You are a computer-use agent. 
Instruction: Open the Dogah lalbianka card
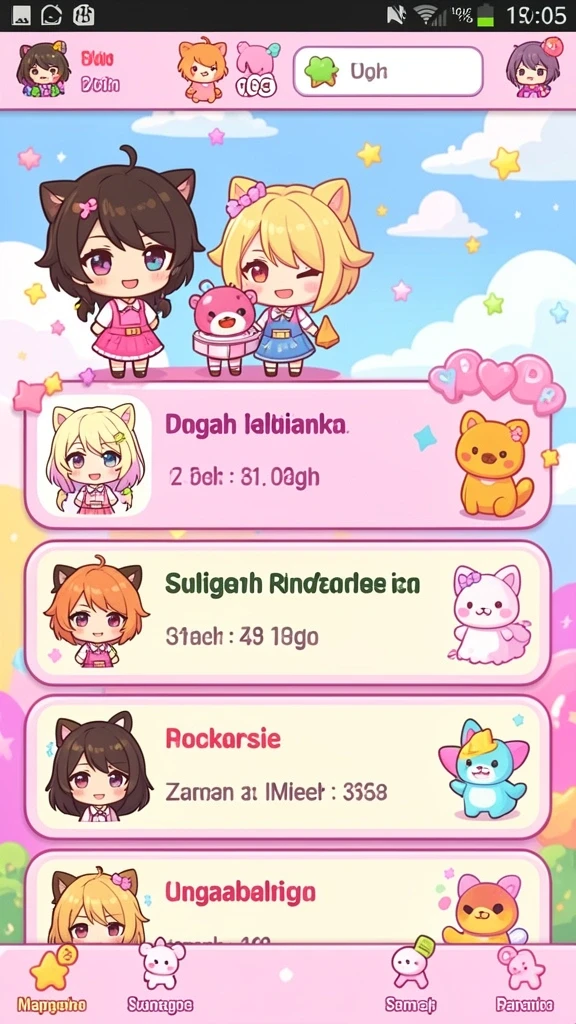(x=287, y=457)
